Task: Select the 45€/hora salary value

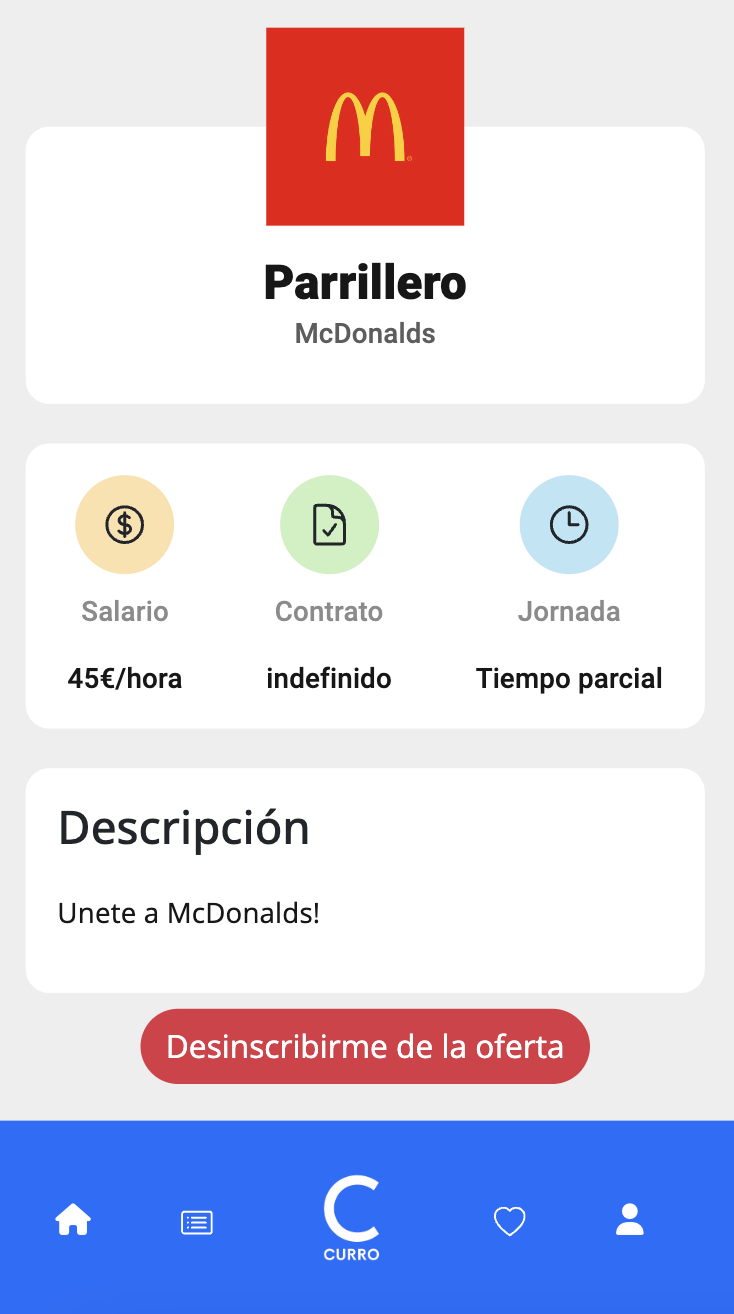Action: [x=124, y=678]
